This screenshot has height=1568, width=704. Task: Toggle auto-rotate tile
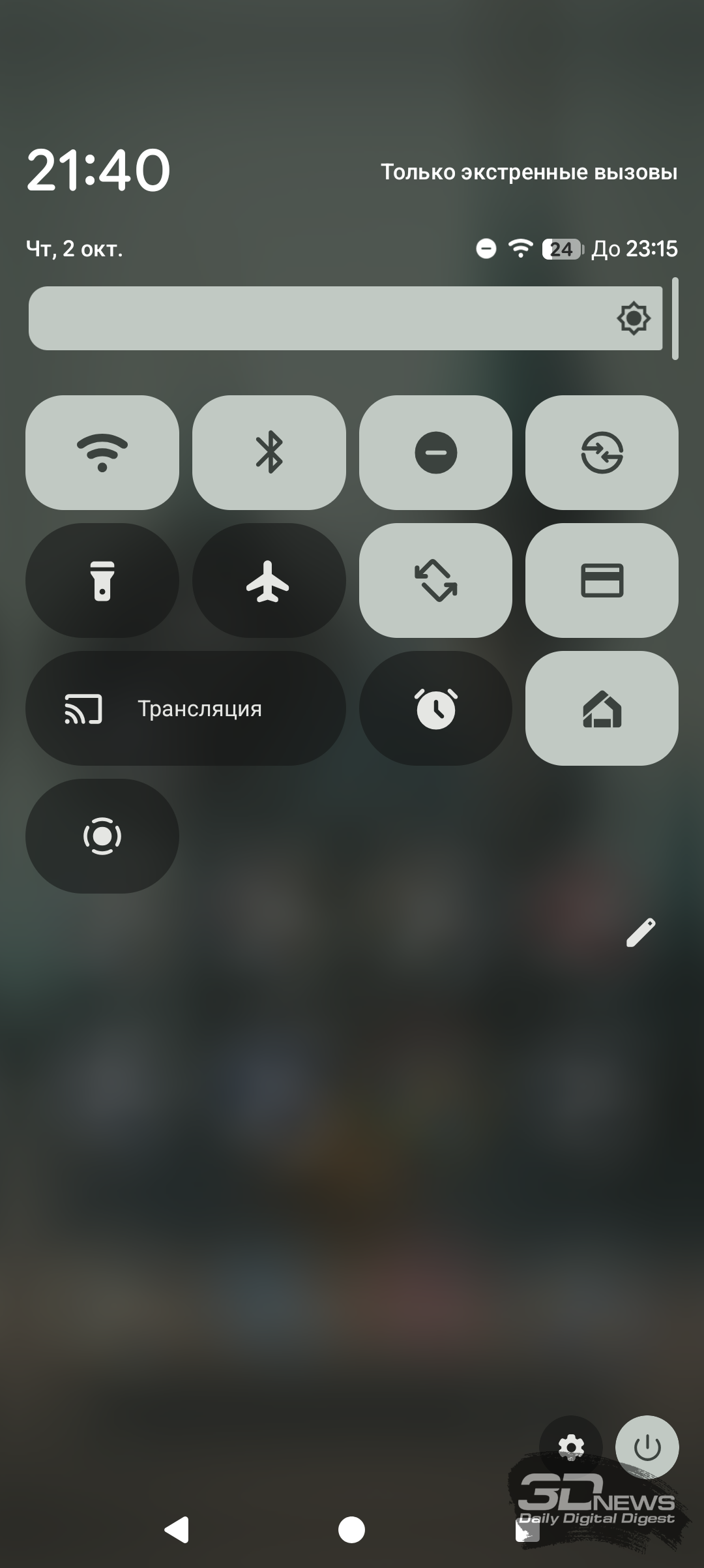click(435, 580)
